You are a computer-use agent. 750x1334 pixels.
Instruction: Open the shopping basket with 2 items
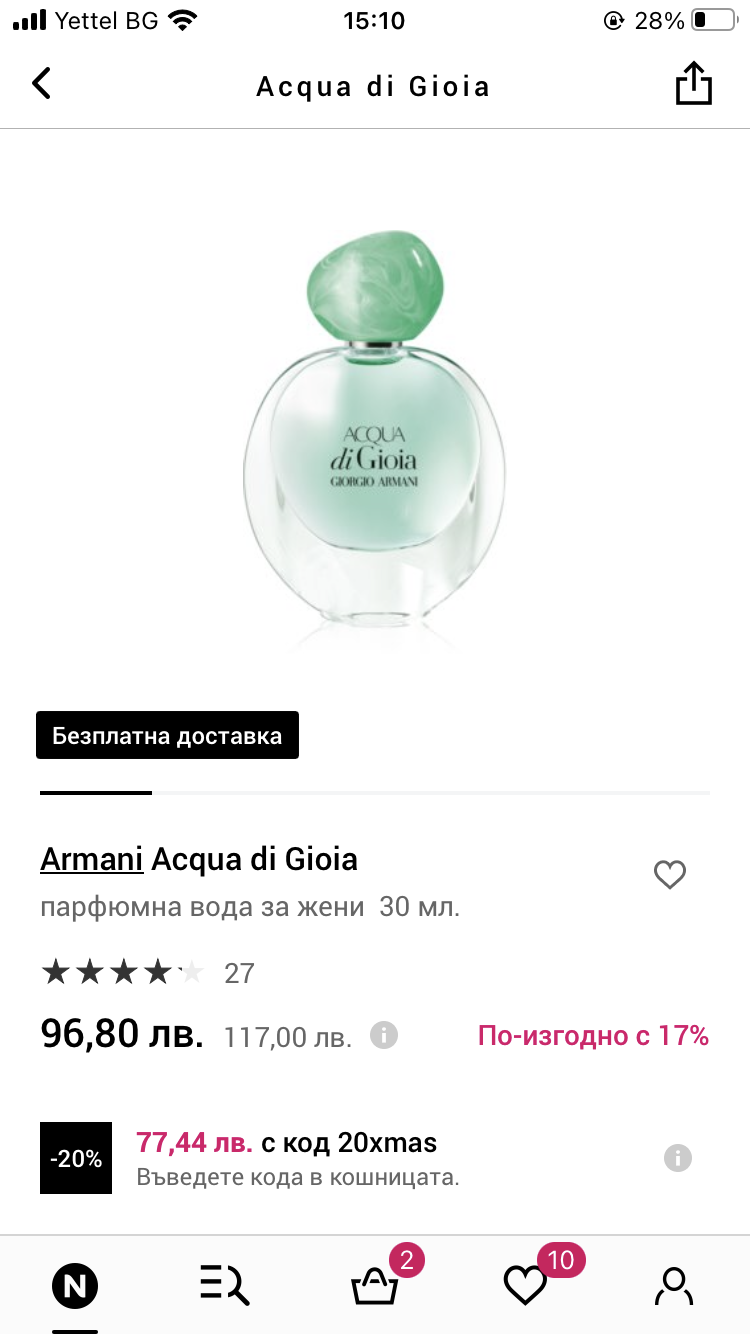(375, 1286)
